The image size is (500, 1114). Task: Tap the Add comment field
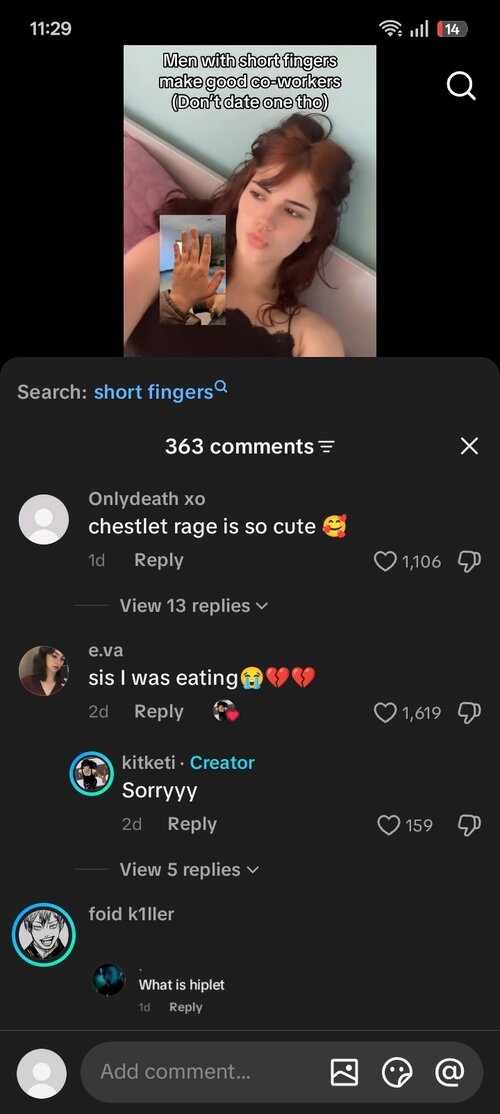[206, 1071]
